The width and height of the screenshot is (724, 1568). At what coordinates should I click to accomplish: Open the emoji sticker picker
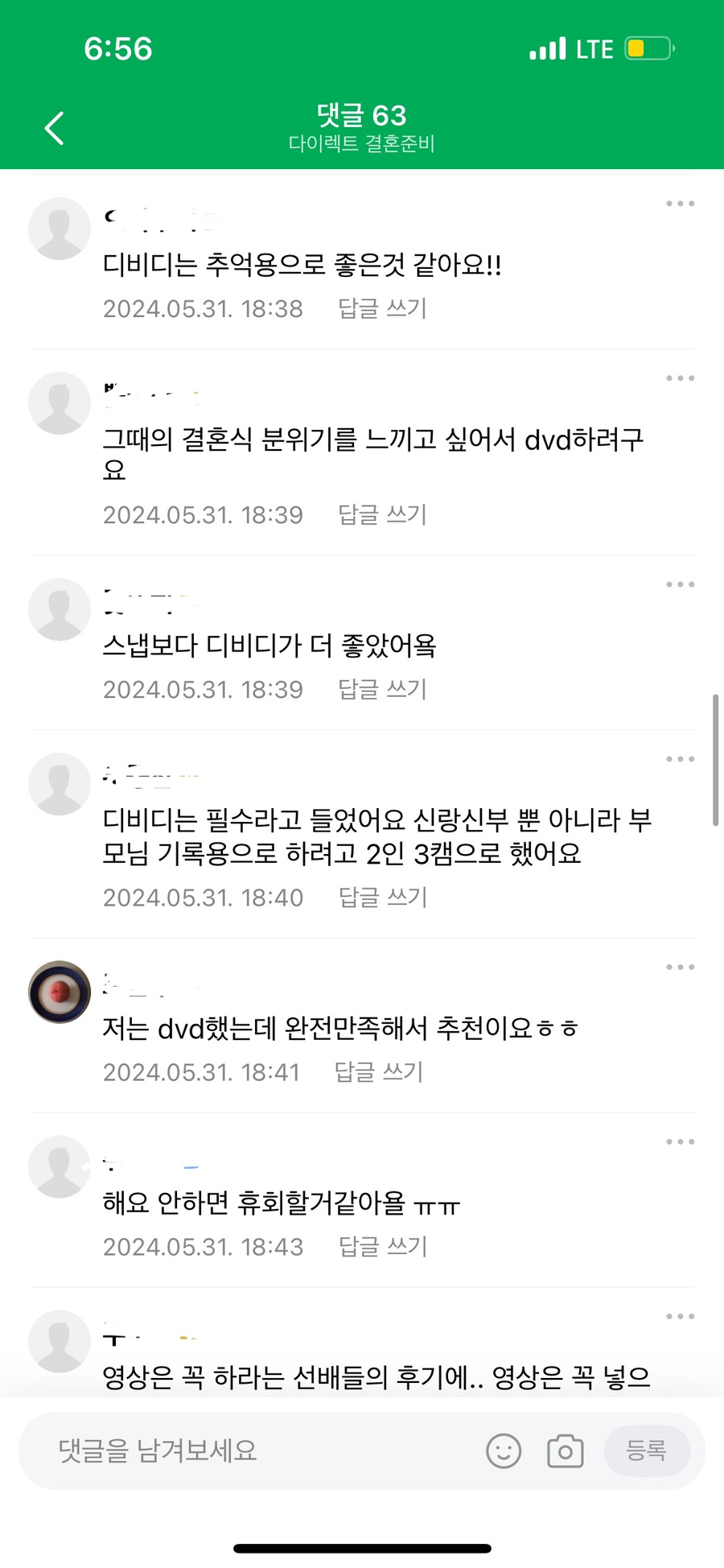coord(504,1451)
